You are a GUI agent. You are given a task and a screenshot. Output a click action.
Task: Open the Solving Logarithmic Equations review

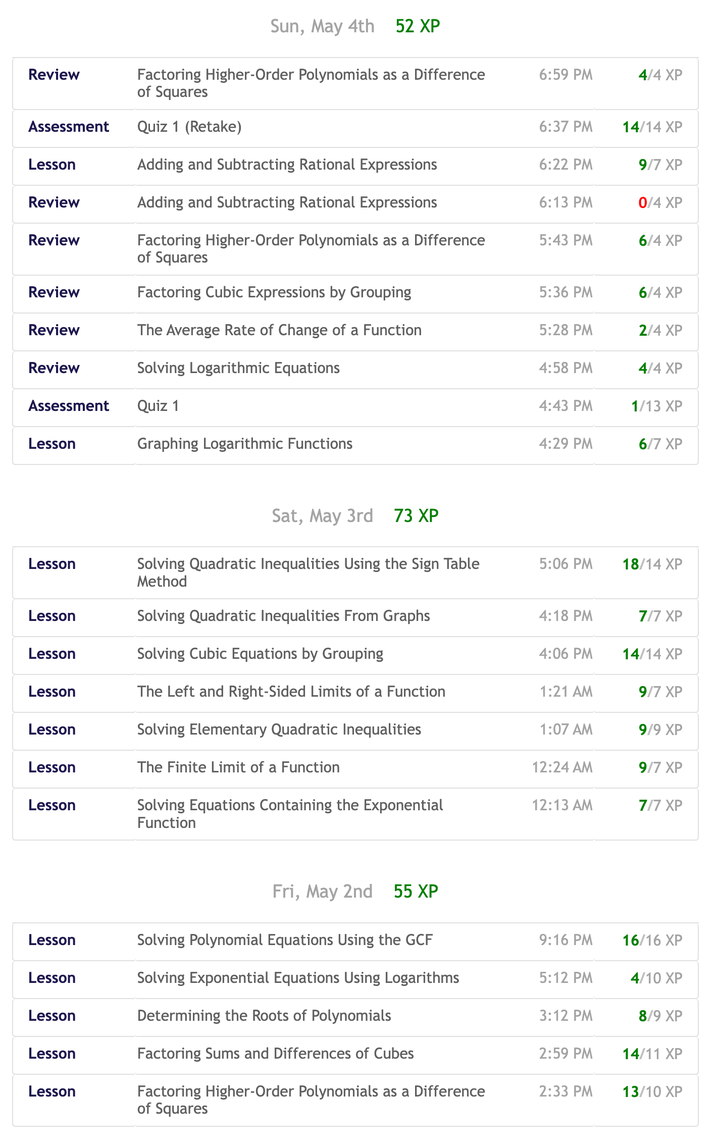point(238,369)
